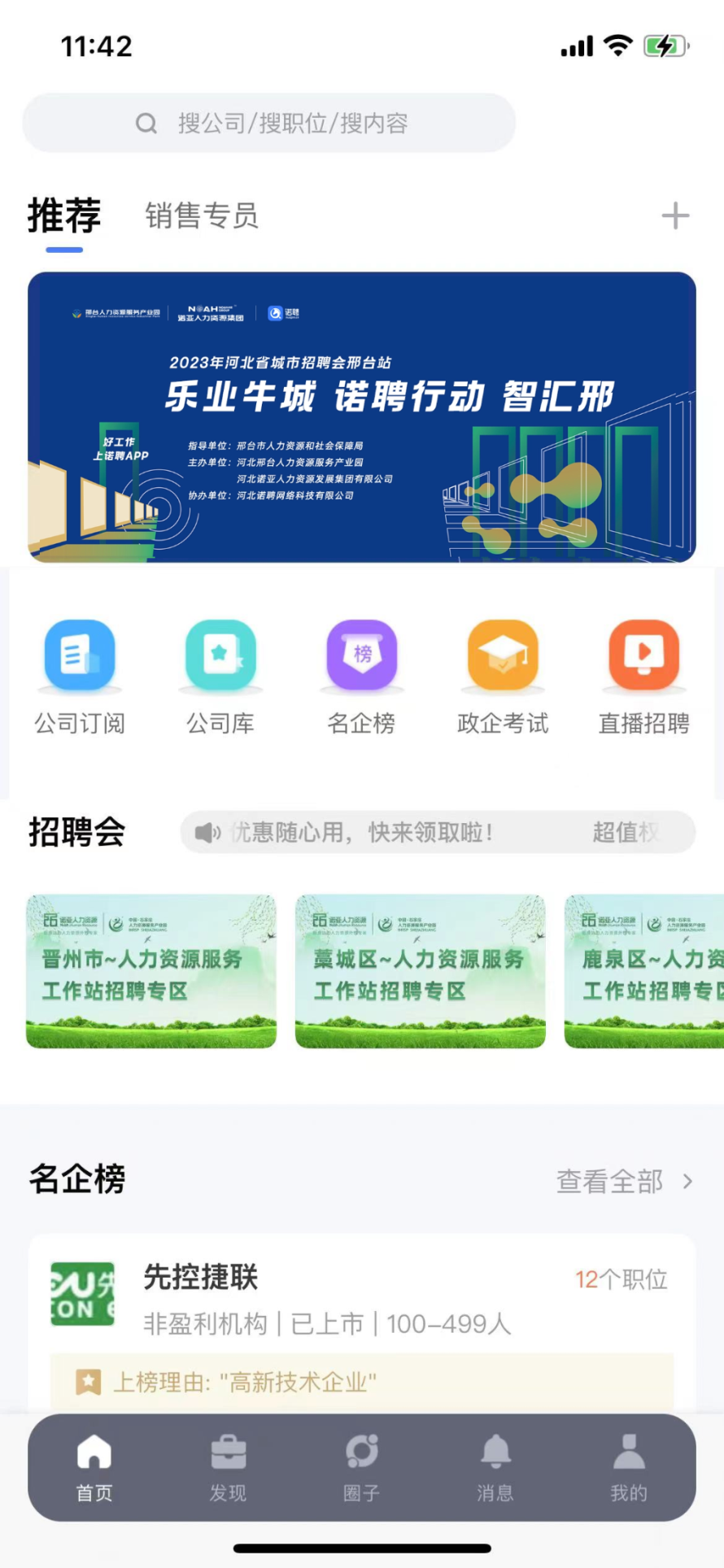Tap the 优惠随心用 announcement ticker
Image resolution: width=724 pixels, height=1568 pixels.
[x=438, y=832]
